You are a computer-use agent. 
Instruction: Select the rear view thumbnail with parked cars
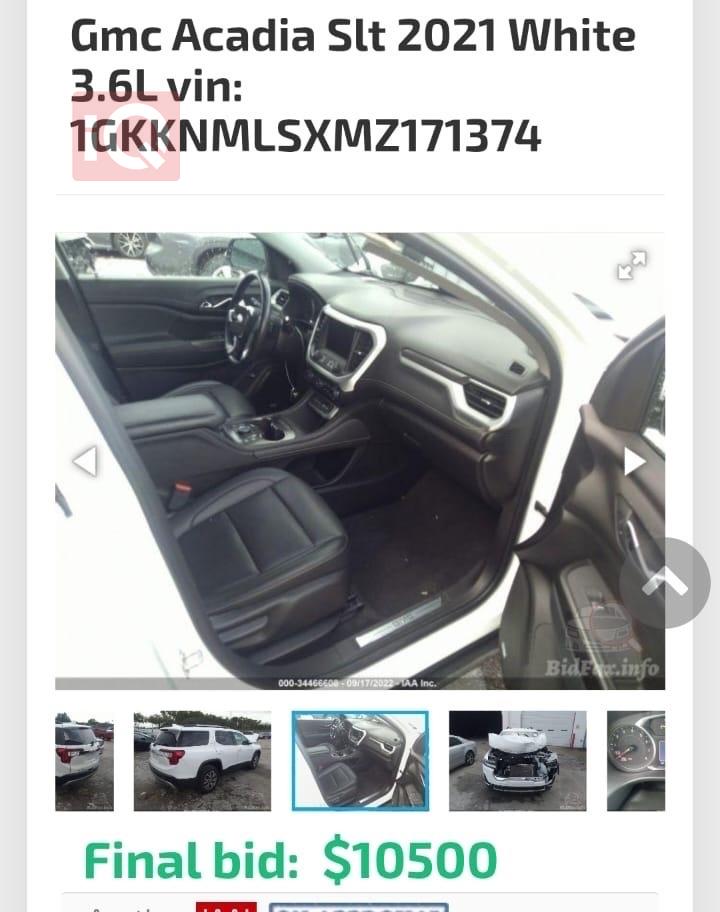[x=202, y=760]
